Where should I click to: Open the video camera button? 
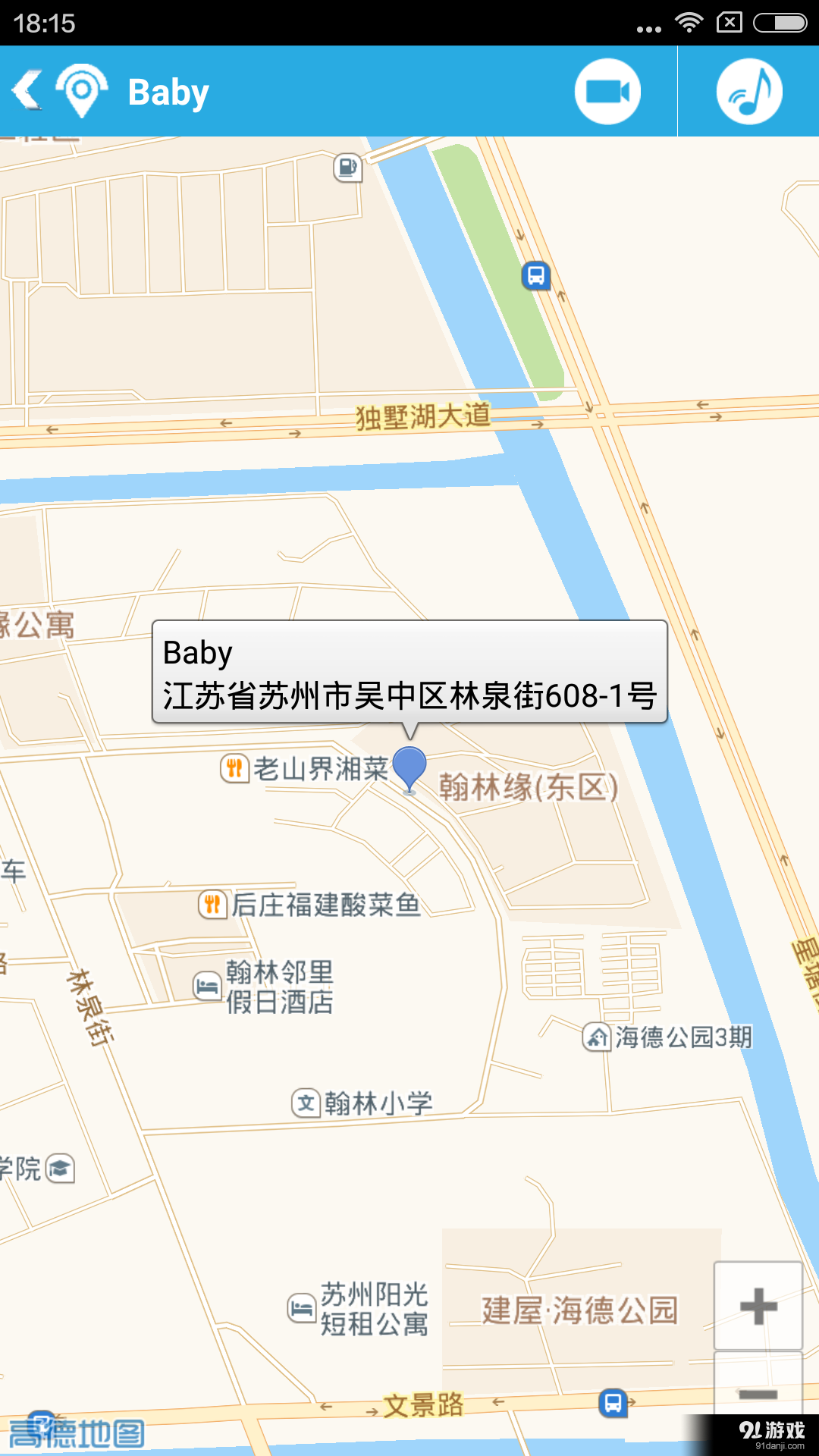pos(607,92)
